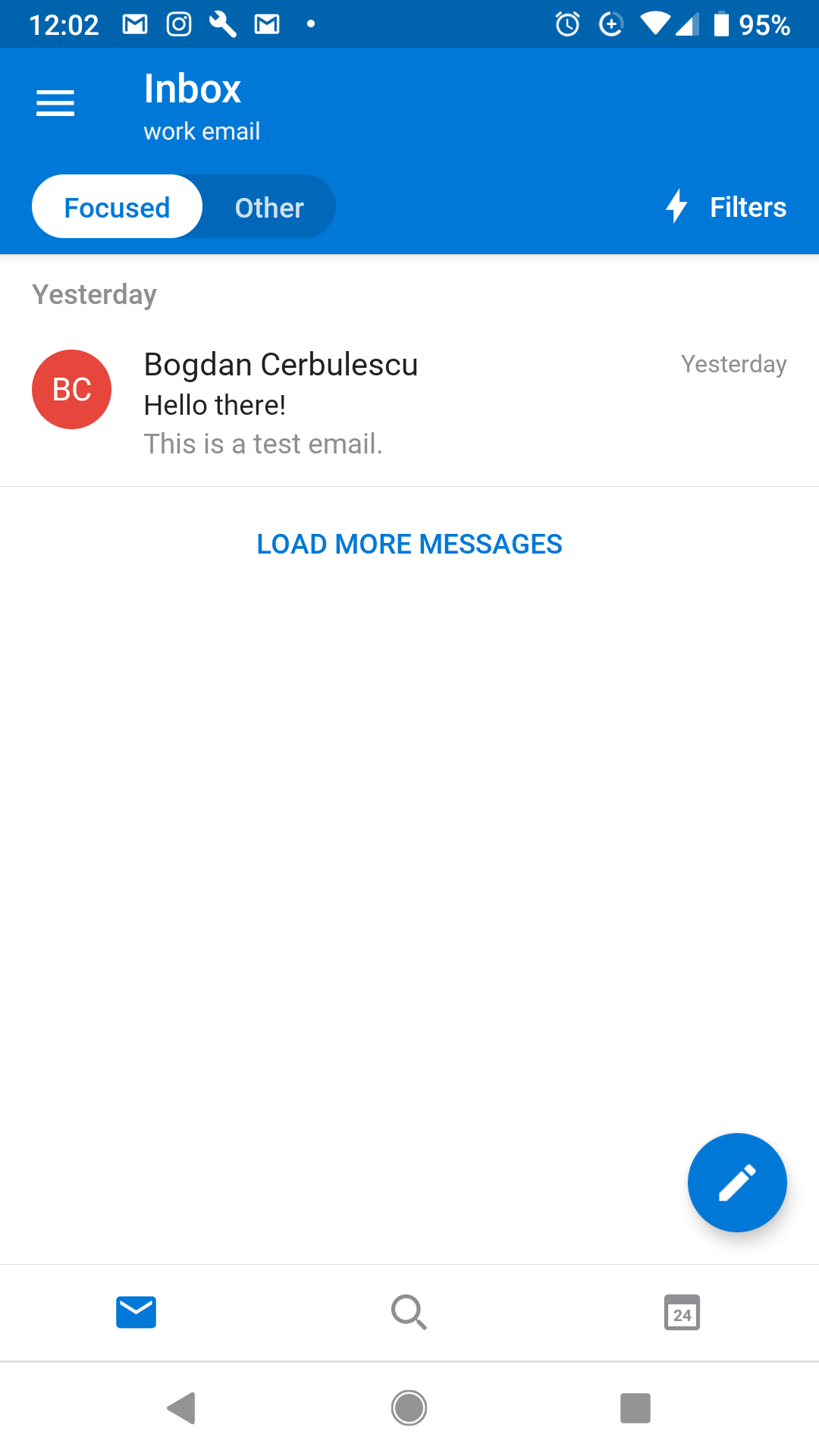This screenshot has width=819, height=1456.
Task: Expand the work email account selector
Action: (x=202, y=130)
